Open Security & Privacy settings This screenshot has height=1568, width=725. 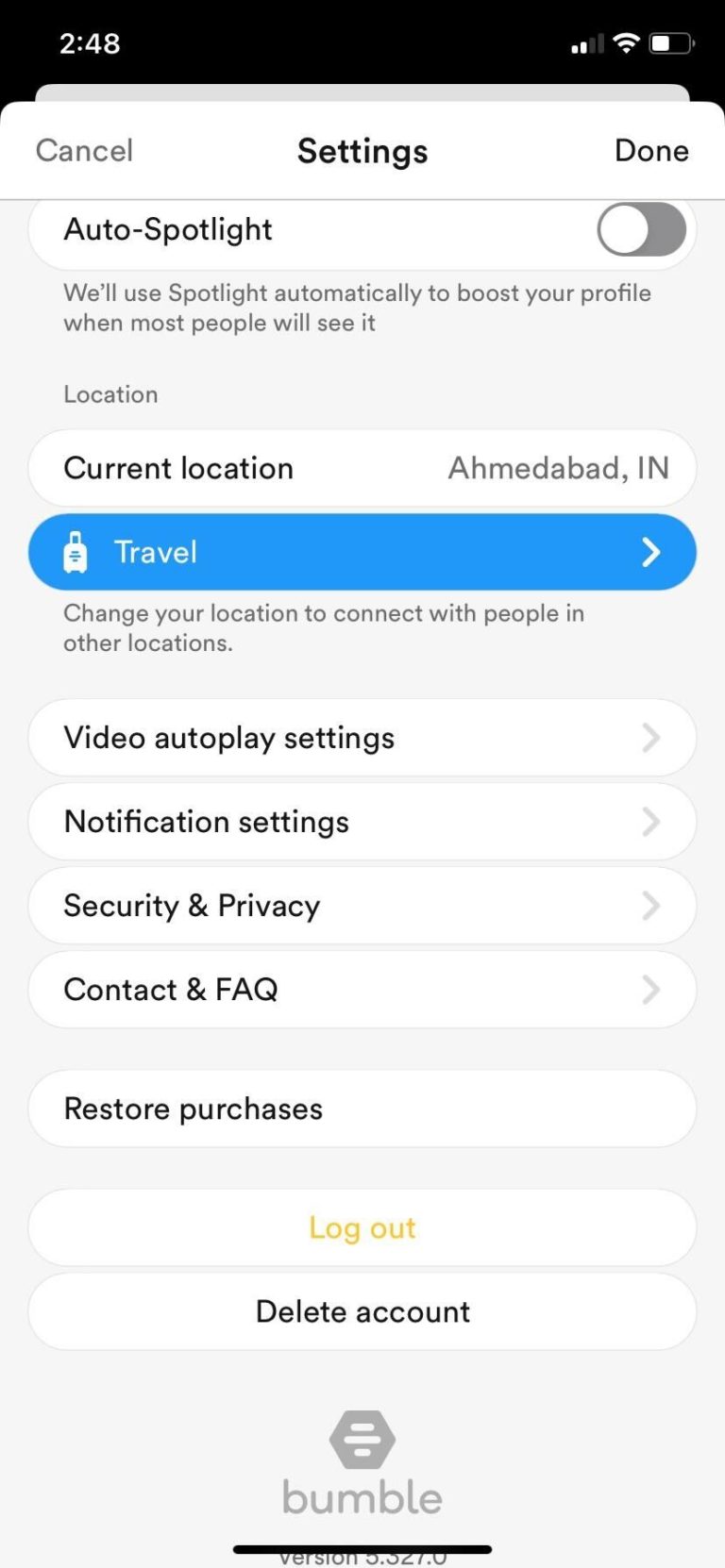(362, 906)
